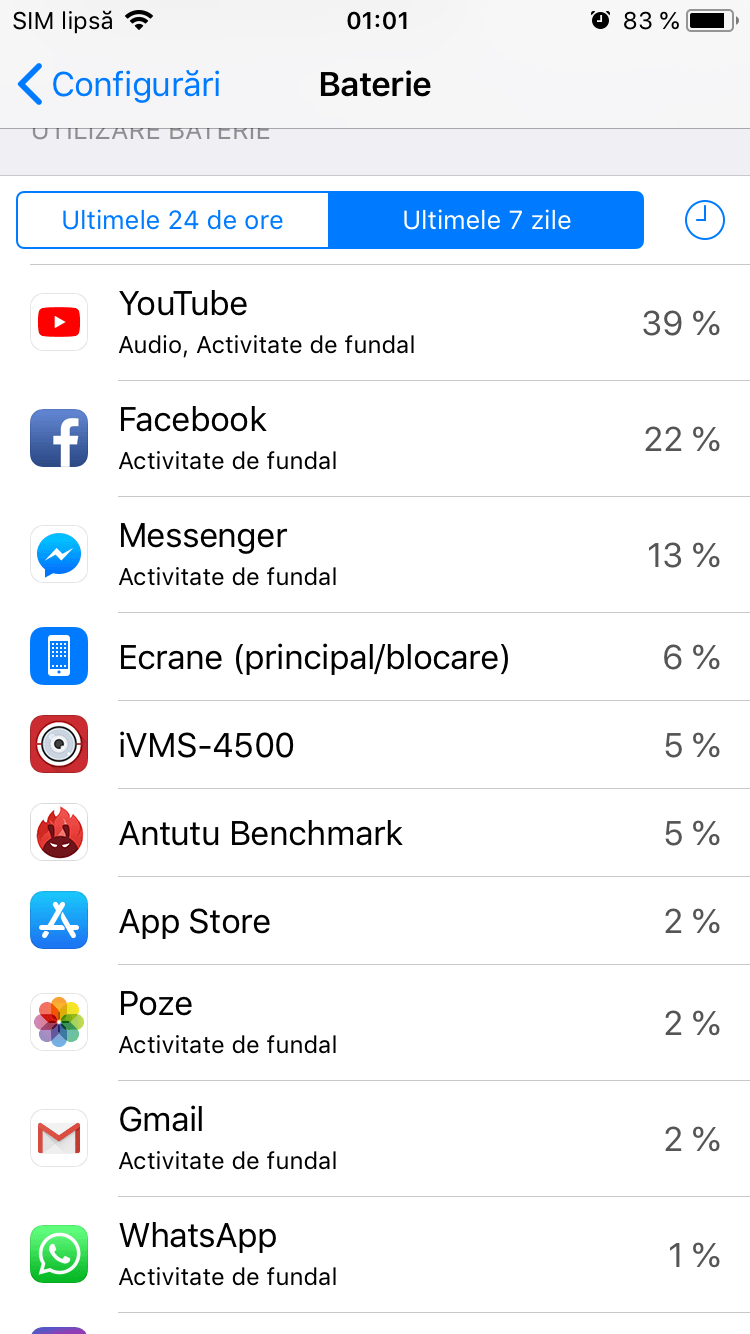Go back to Configurări
The width and height of the screenshot is (750, 1334).
click(x=120, y=85)
